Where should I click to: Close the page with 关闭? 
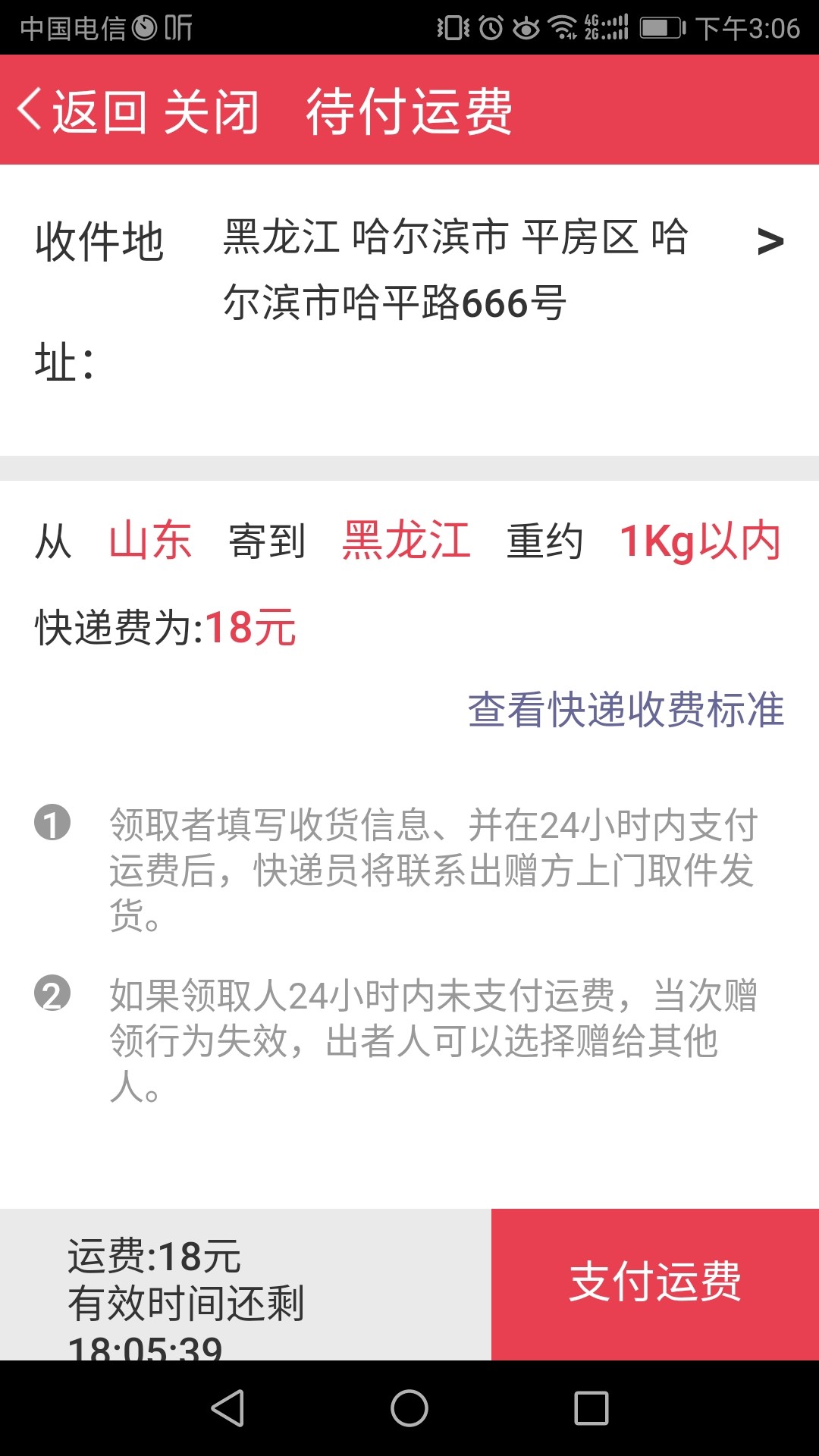click(212, 111)
